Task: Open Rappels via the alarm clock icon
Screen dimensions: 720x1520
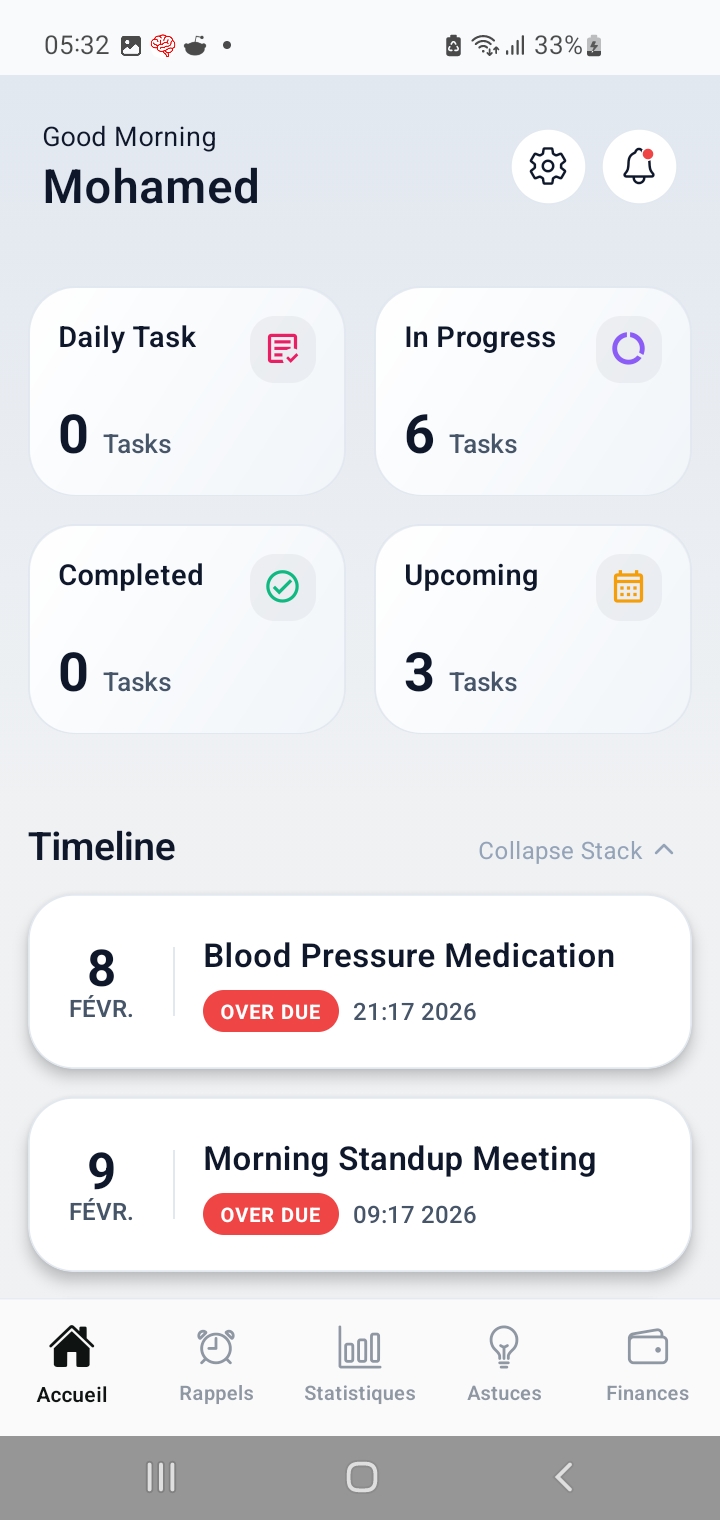Action: [216, 1345]
